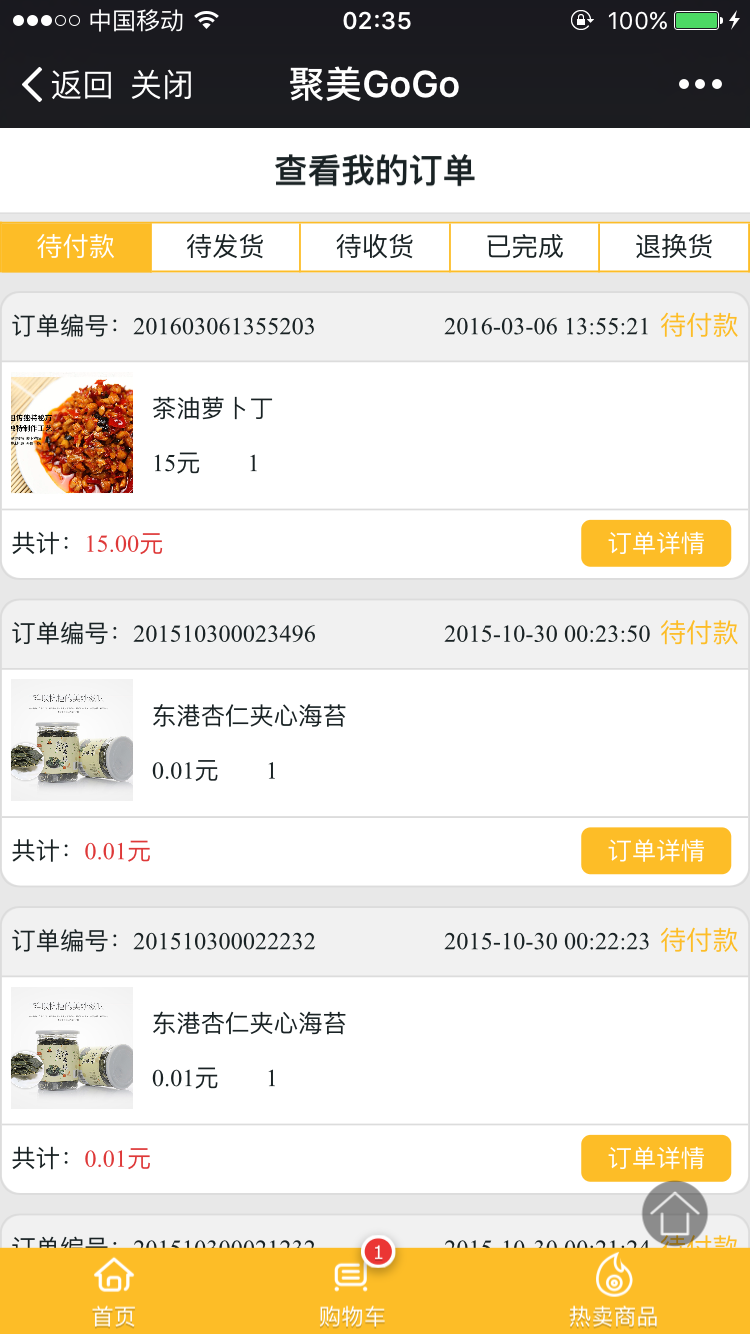
Task: Tap the floating home shortcut button
Action: [675, 1214]
